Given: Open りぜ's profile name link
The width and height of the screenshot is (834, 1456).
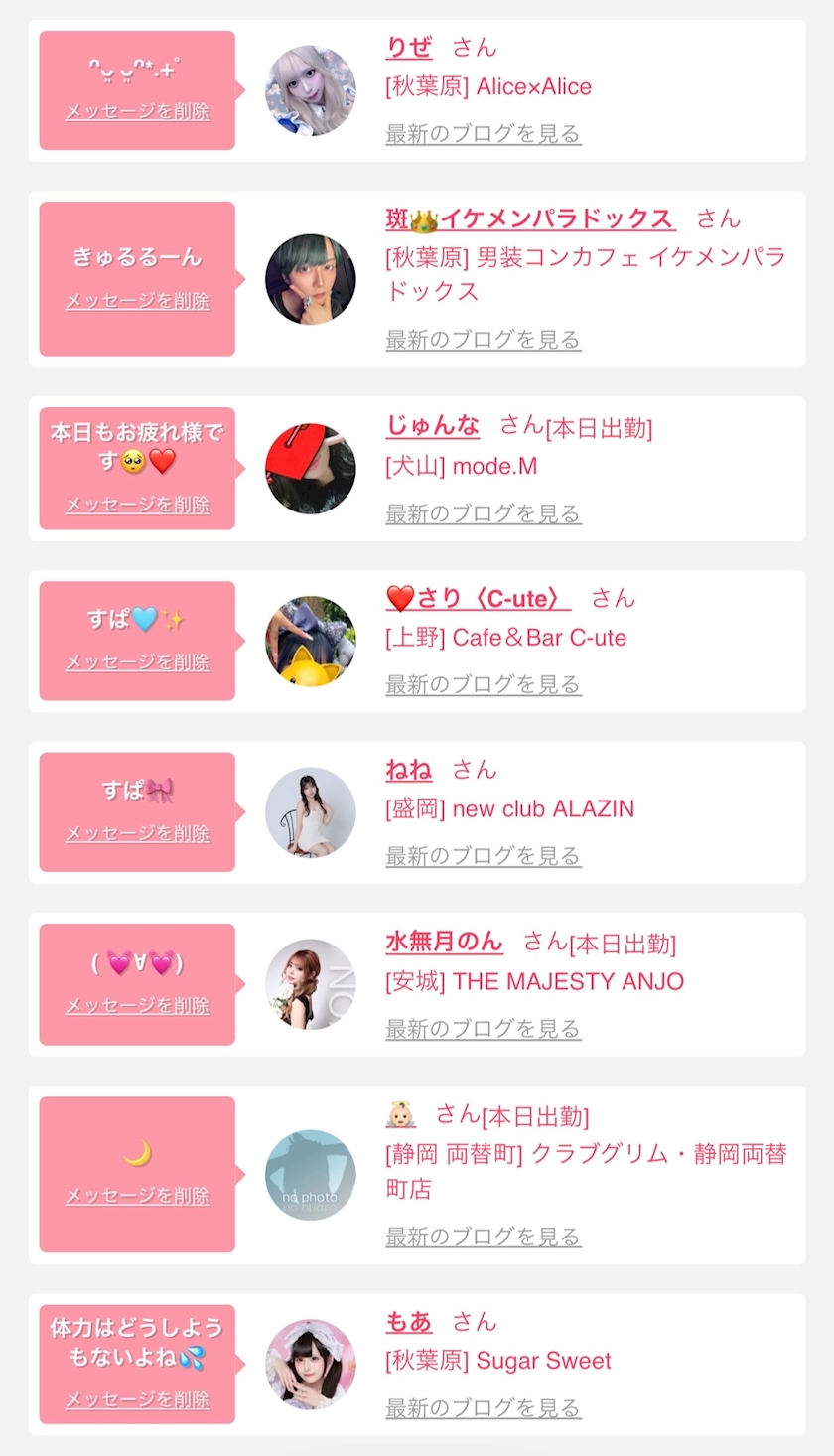Looking at the screenshot, I should 409,48.
